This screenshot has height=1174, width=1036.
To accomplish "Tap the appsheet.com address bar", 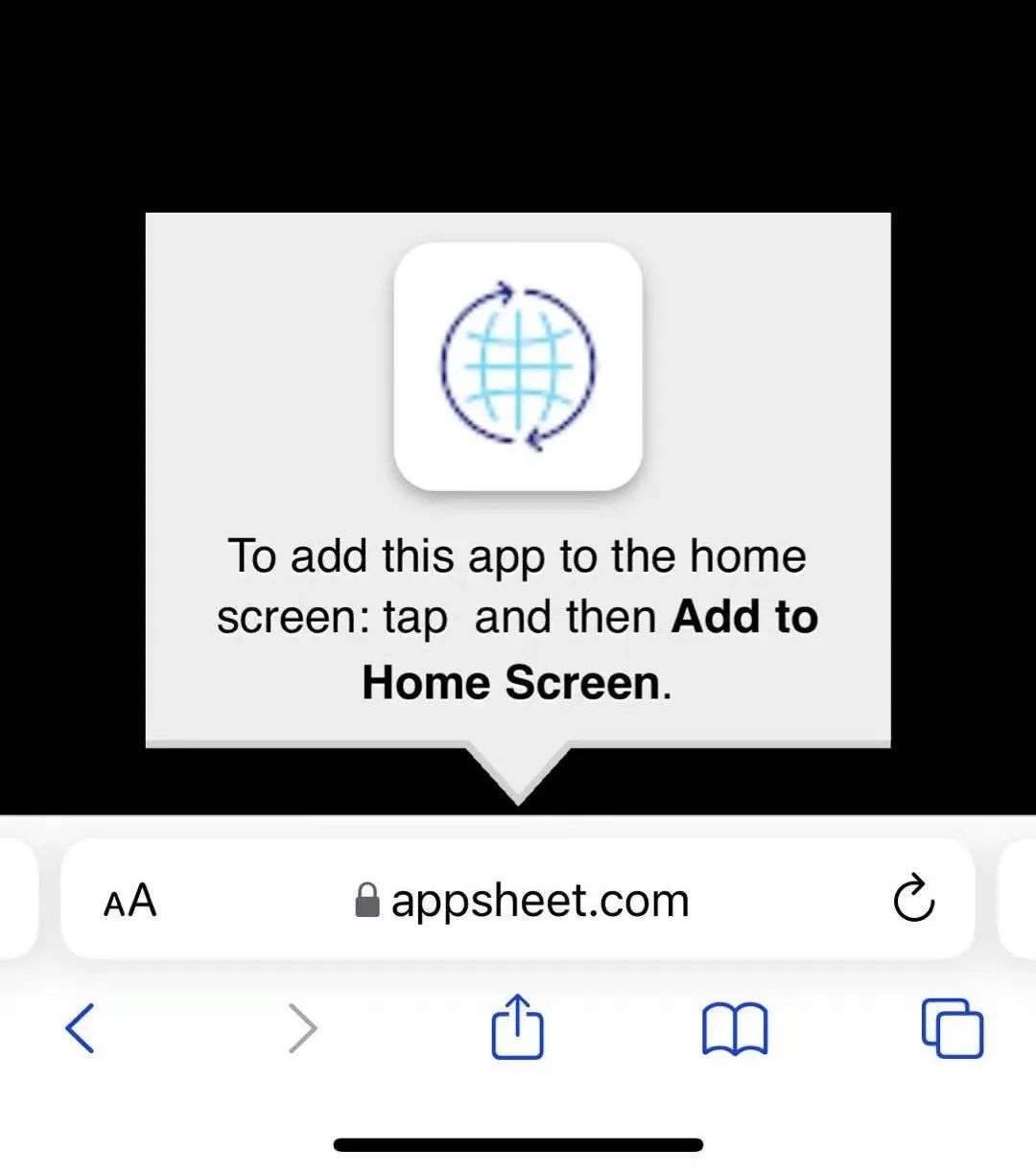I will click(x=523, y=901).
